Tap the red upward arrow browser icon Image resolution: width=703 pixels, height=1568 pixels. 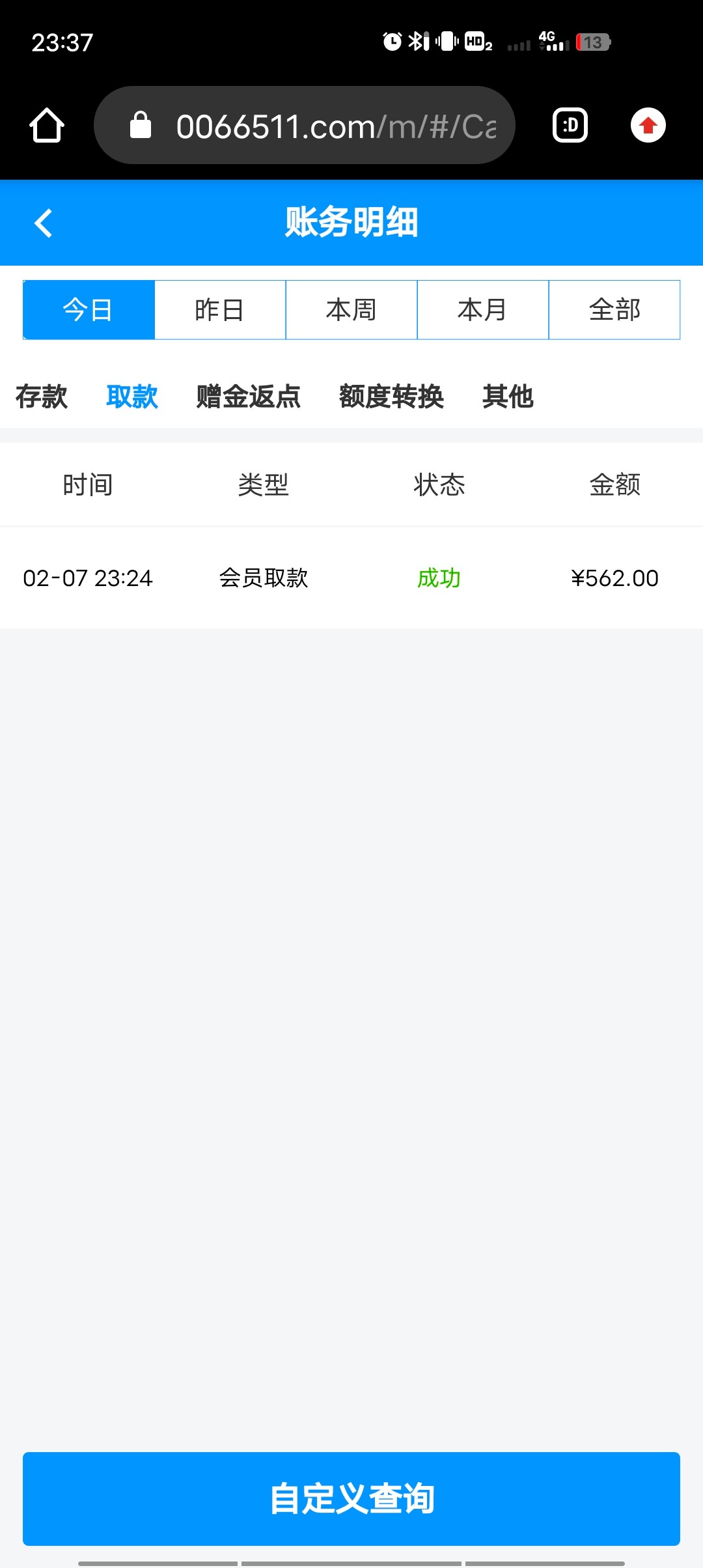pyautogui.click(x=648, y=126)
